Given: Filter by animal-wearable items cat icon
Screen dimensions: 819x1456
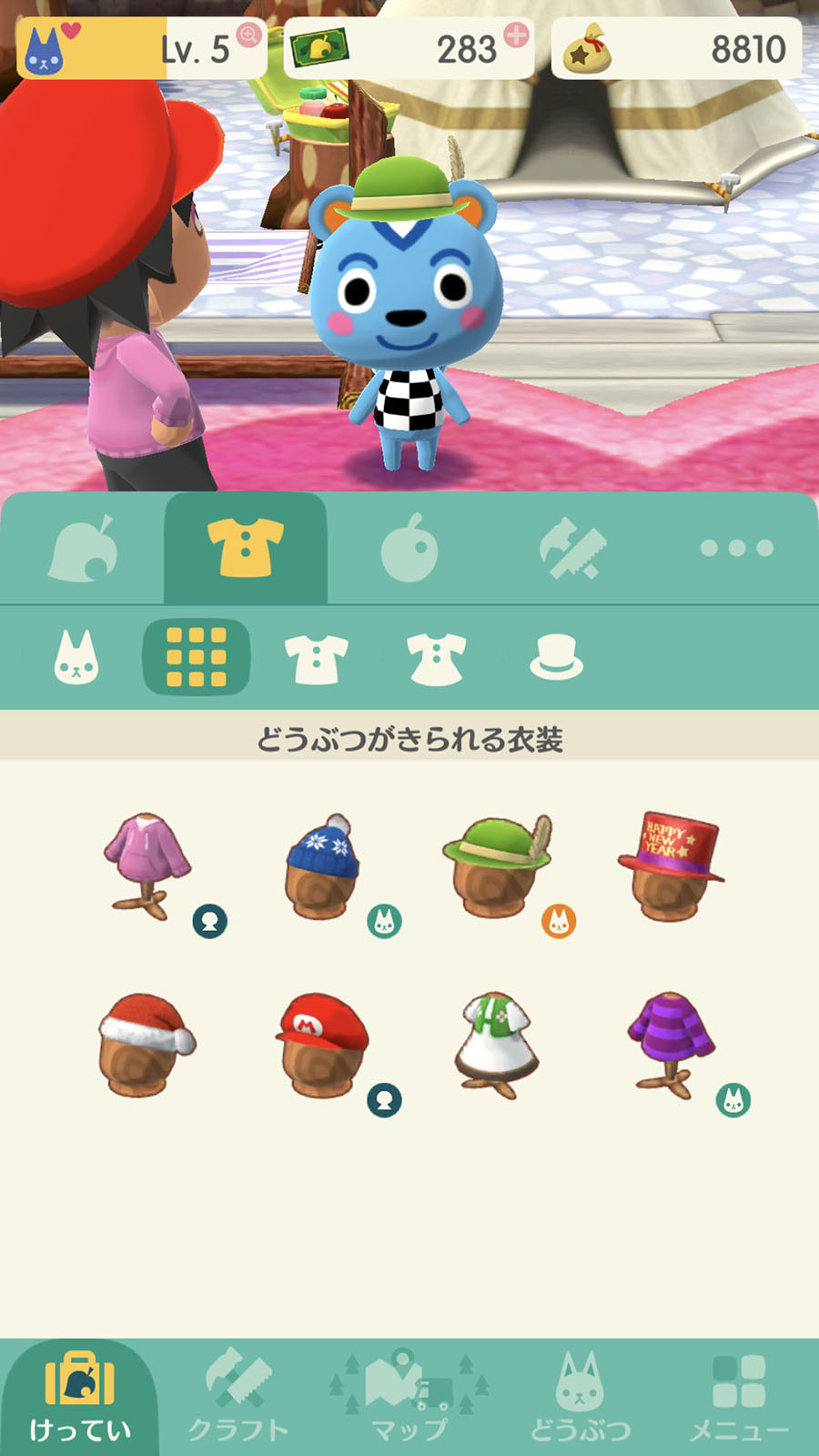Looking at the screenshot, I should click(x=76, y=657).
